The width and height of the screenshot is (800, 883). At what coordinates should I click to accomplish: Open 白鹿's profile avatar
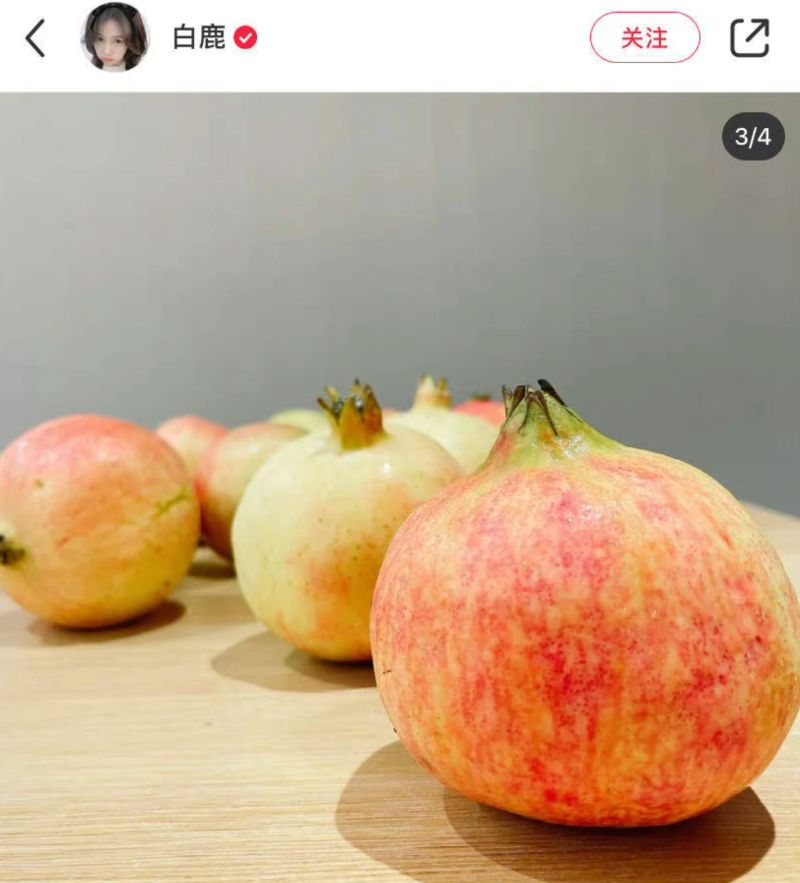[114, 38]
